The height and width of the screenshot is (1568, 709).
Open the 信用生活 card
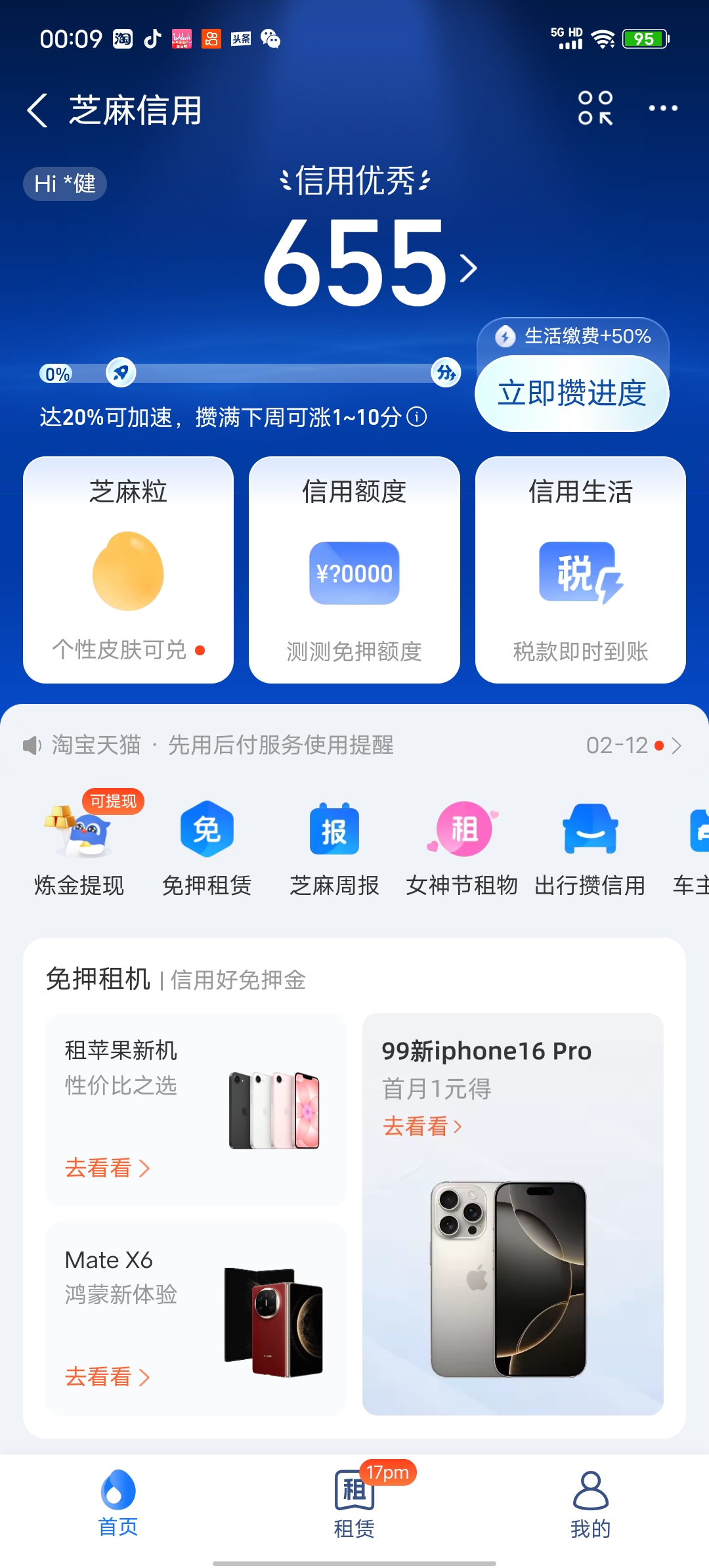[580, 569]
